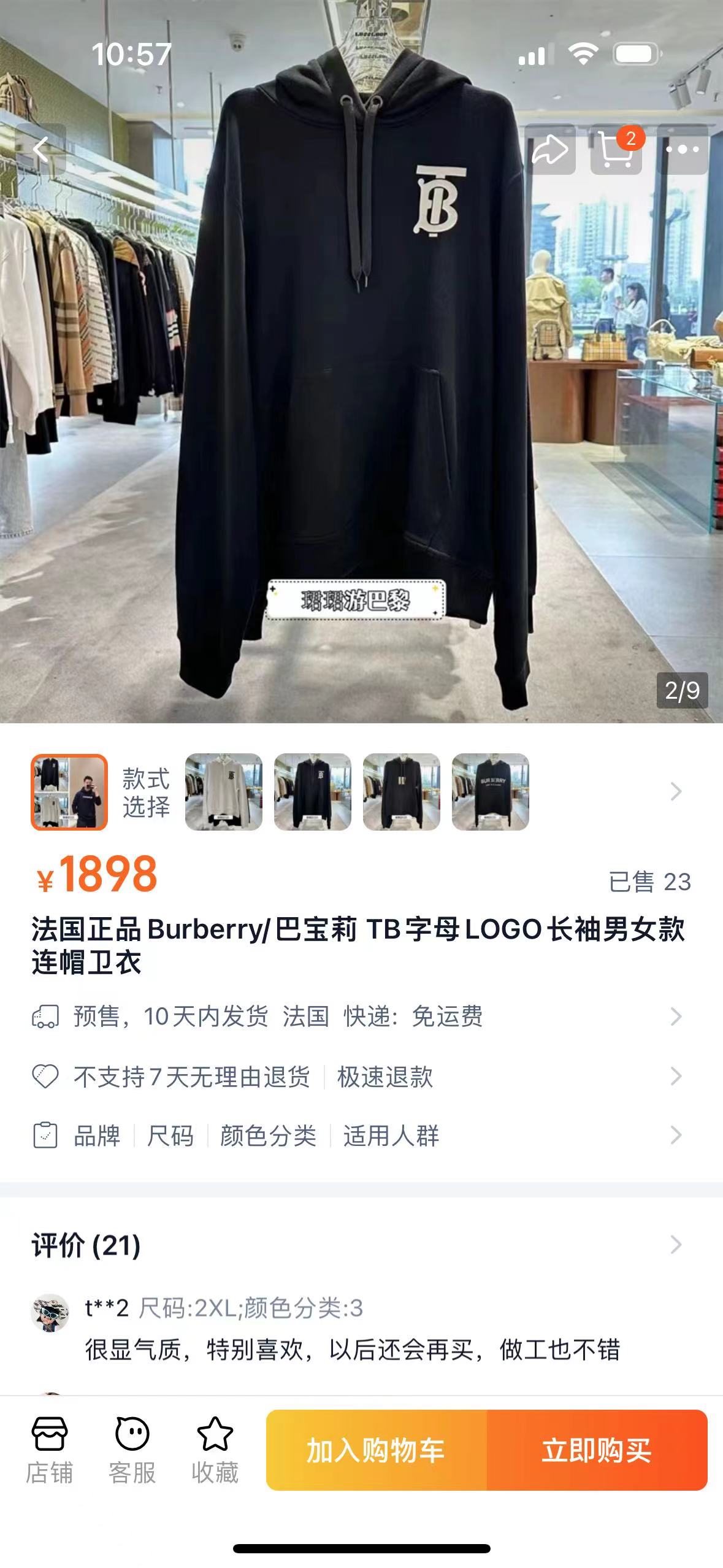This screenshot has width=723, height=1568.
Task: Share this Burberry hoodie listing
Action: [x=549, y=149]
